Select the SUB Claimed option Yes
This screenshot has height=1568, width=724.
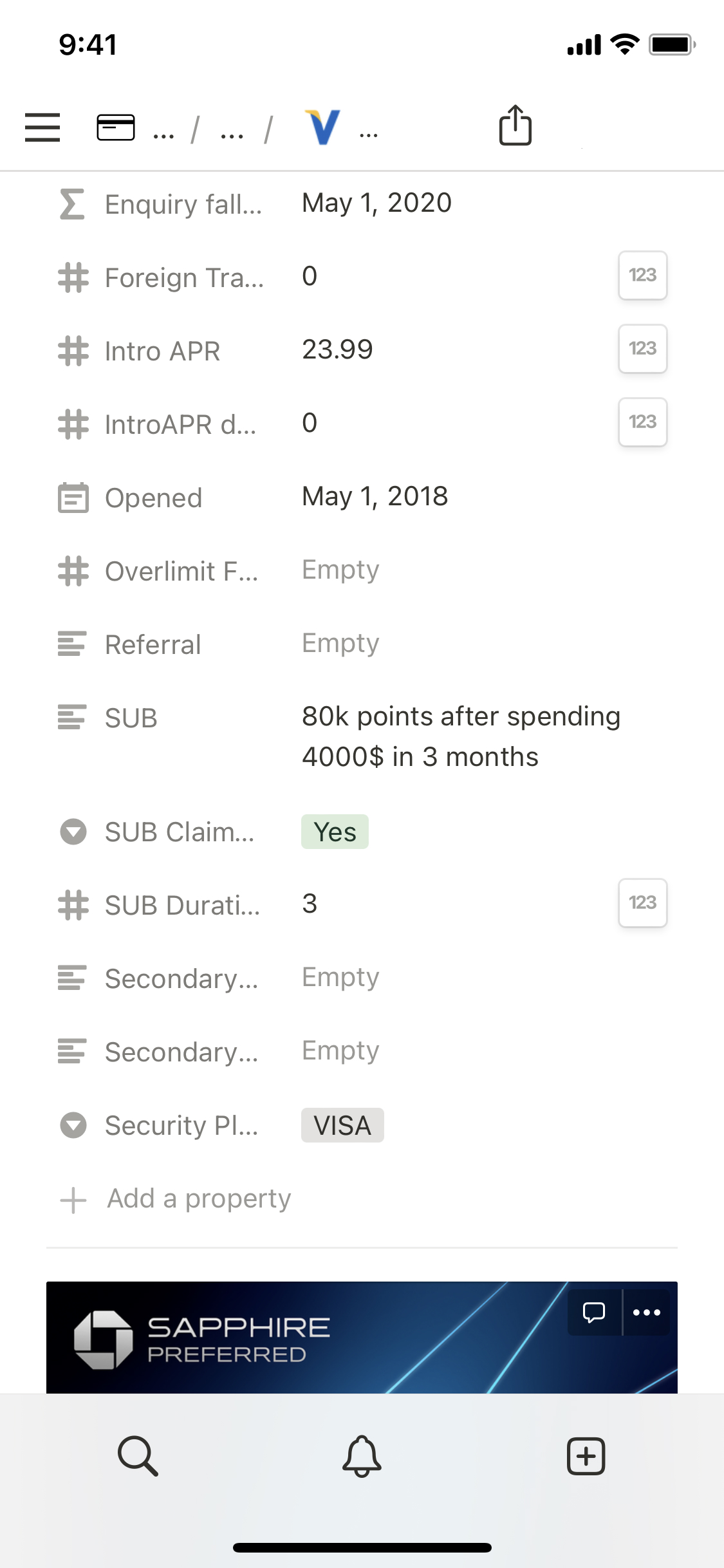click(335, 832)
